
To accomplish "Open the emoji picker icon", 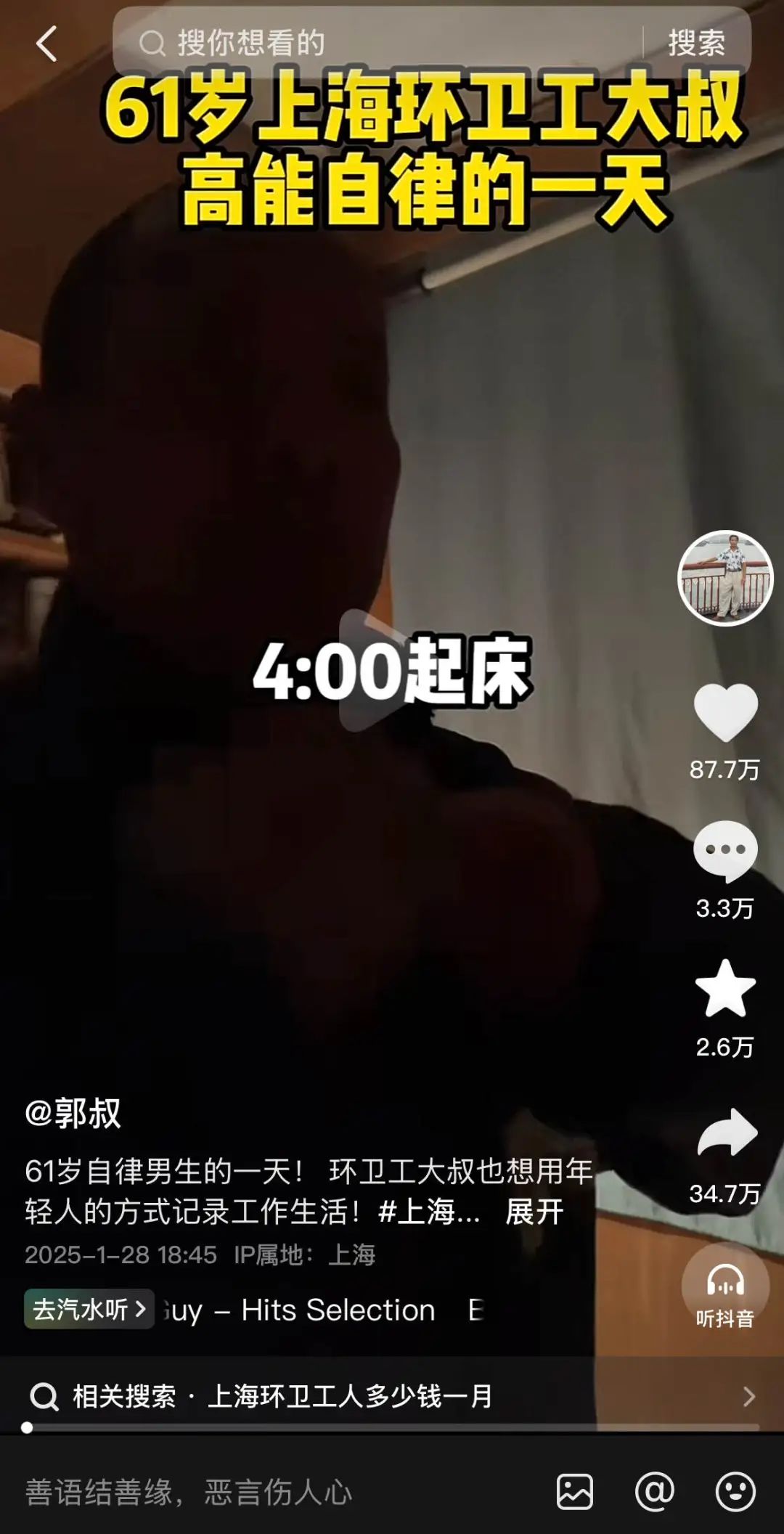I will (x=735, y=1492).
